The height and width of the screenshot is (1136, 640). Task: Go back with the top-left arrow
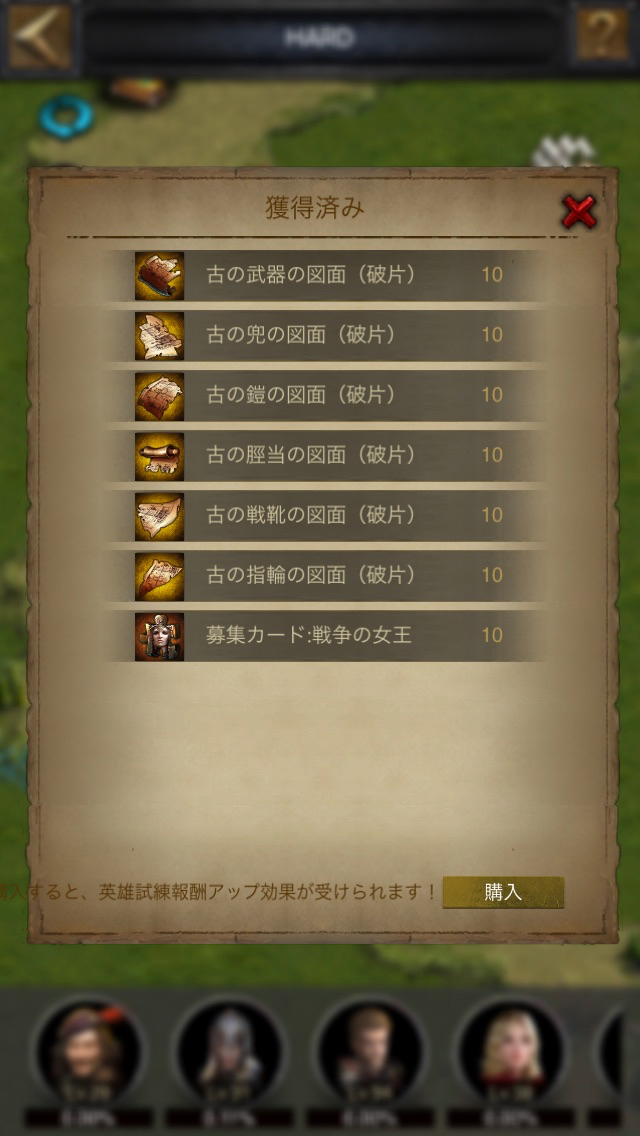tap(39, 36)
